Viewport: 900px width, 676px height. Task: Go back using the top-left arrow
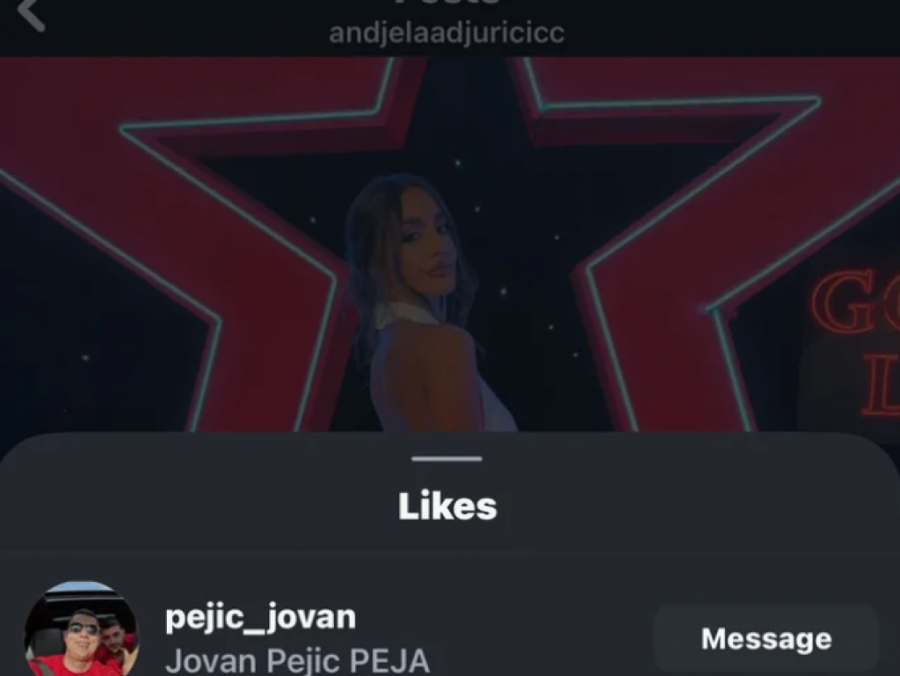(32, 14)
